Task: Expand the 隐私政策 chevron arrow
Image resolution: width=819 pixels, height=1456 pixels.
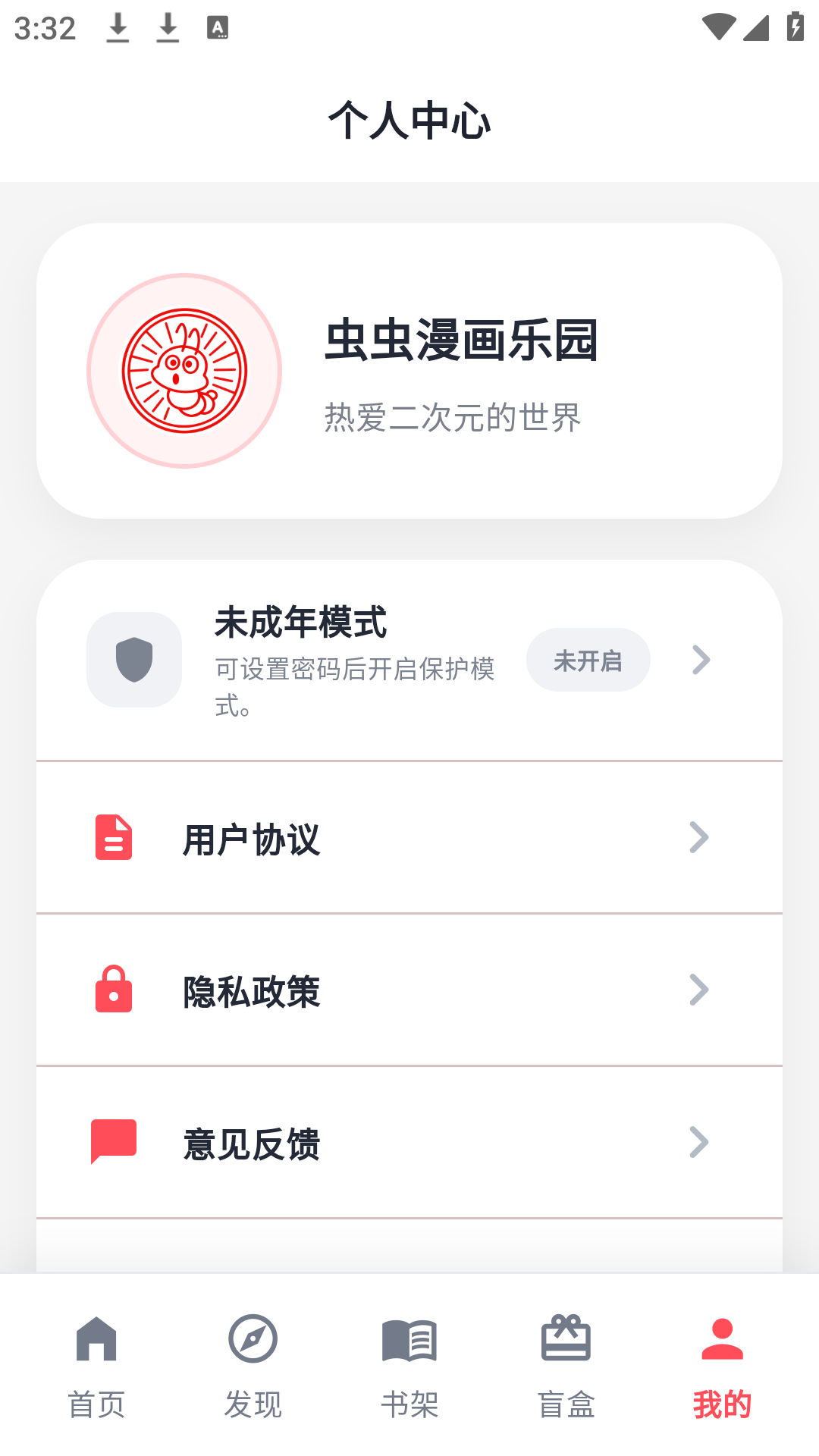Action: 699,990
